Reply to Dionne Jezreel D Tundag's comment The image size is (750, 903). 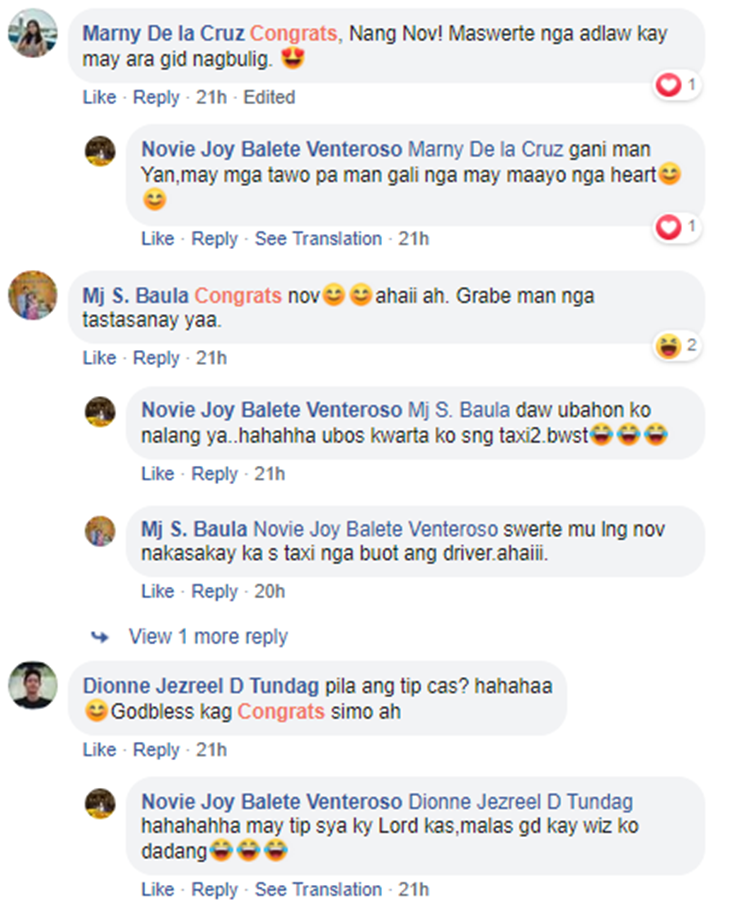(x=156, y=749)
